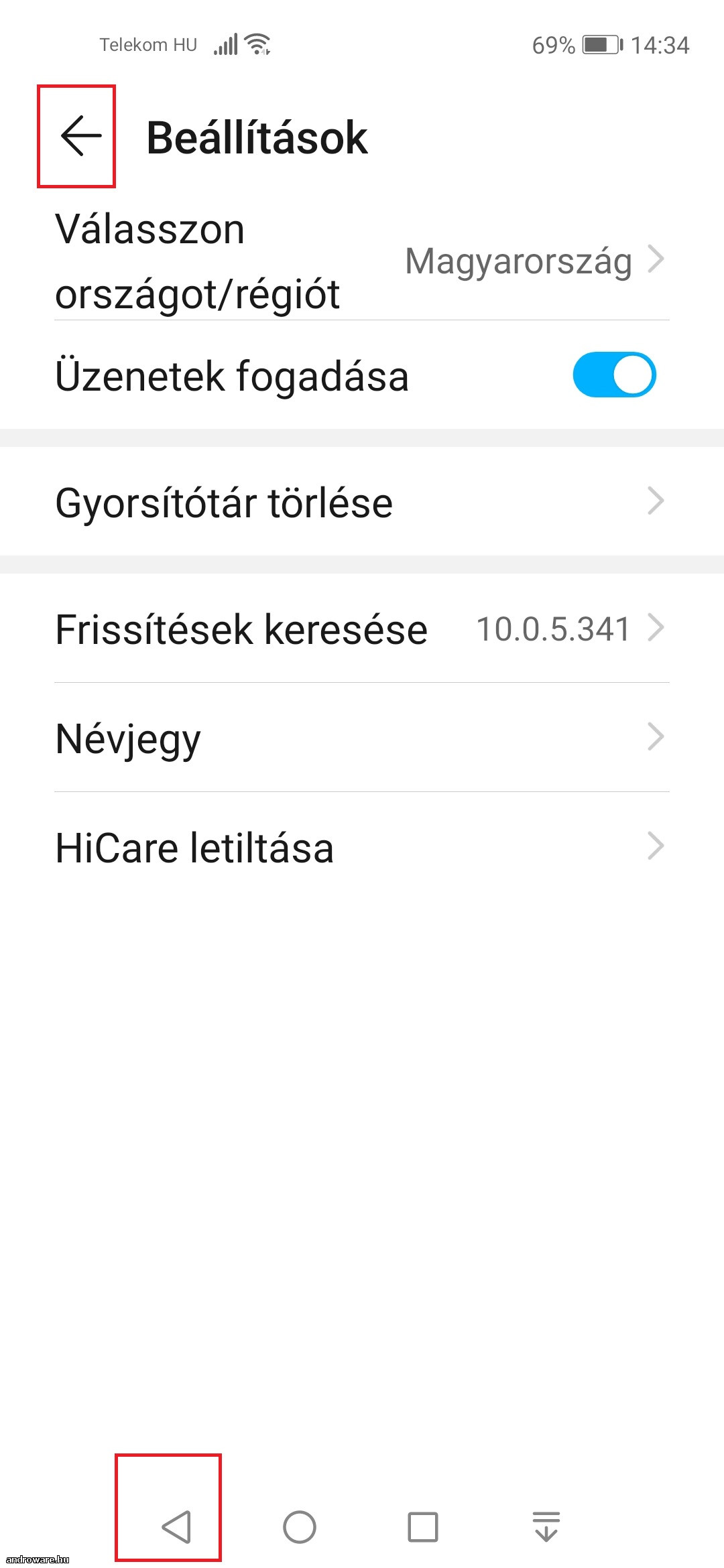Tap the system back triangle button
Viewport: 724px width, 1568px height.
176,1527
